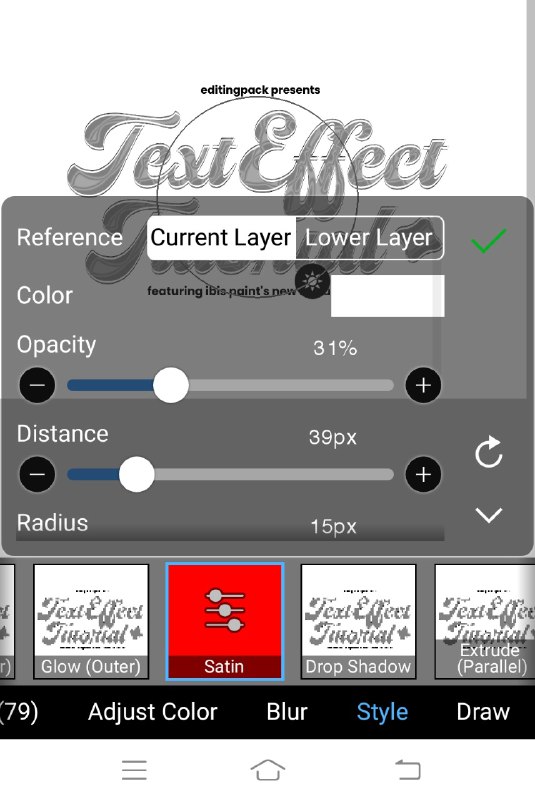Open the white color swatch

point(388,296)
